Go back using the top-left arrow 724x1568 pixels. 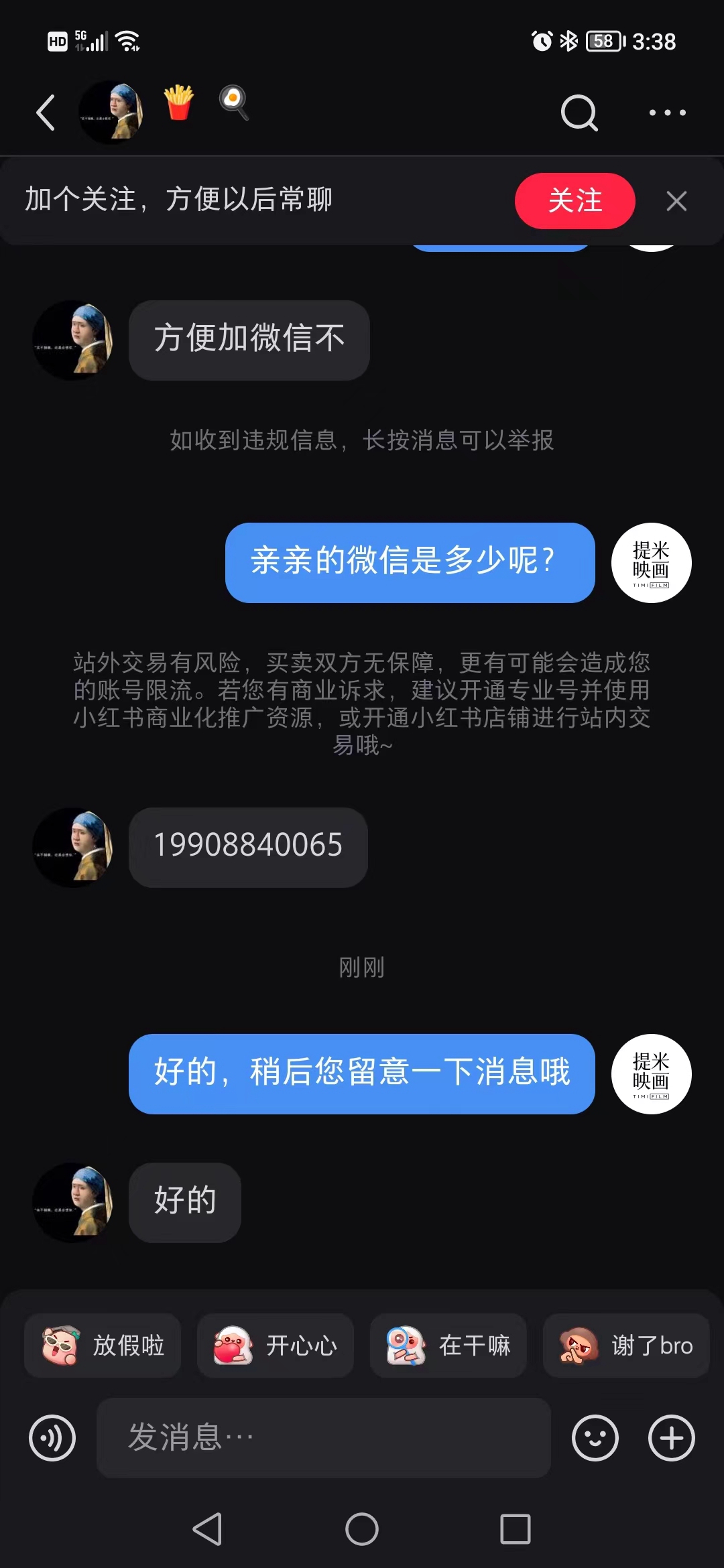pyautogui.click(x=46, y=112)
